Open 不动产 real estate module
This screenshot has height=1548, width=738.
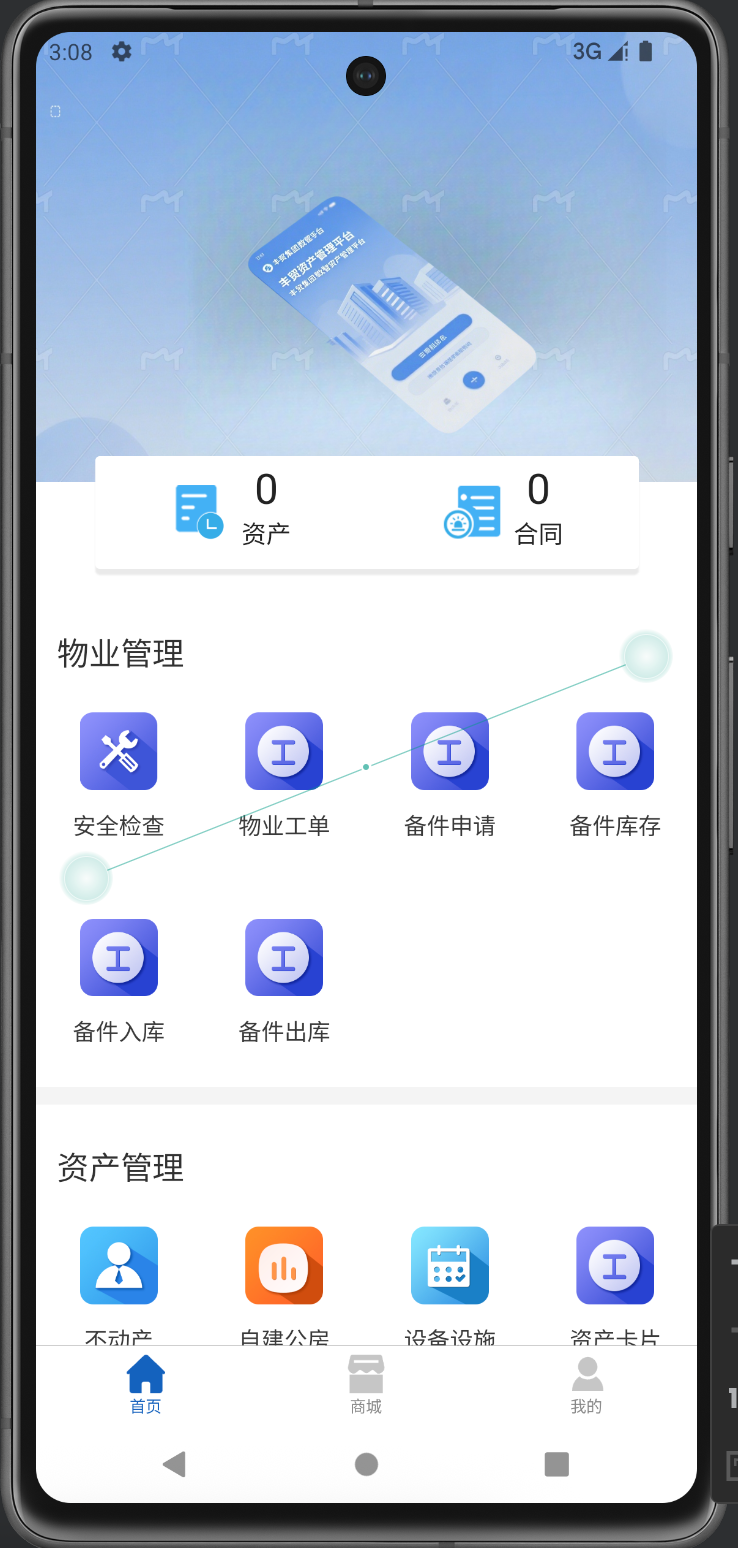click(118, 1266)
